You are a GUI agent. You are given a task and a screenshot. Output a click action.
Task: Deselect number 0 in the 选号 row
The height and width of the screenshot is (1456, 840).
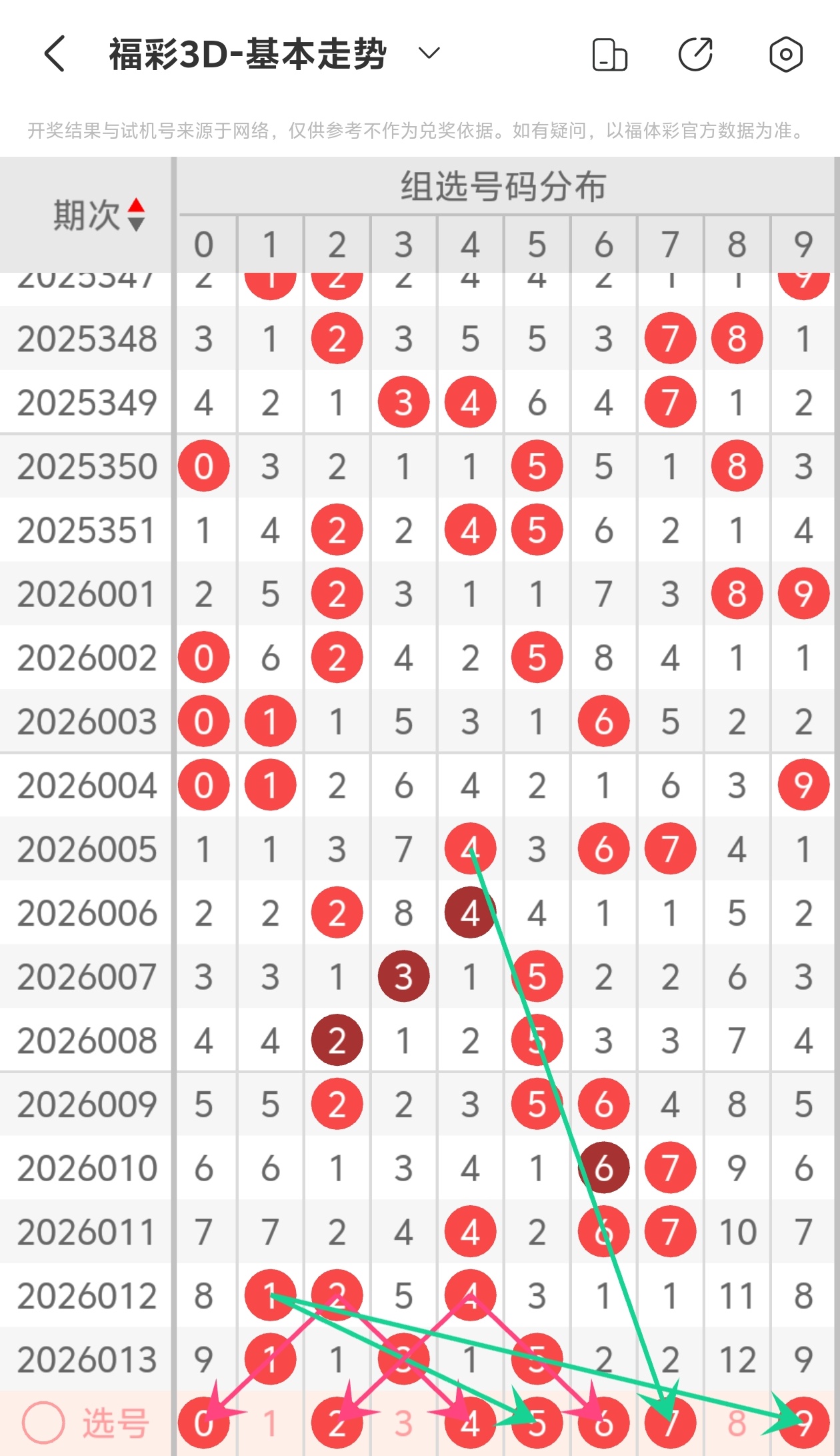pyautogui.click(x=203, y=1424)
